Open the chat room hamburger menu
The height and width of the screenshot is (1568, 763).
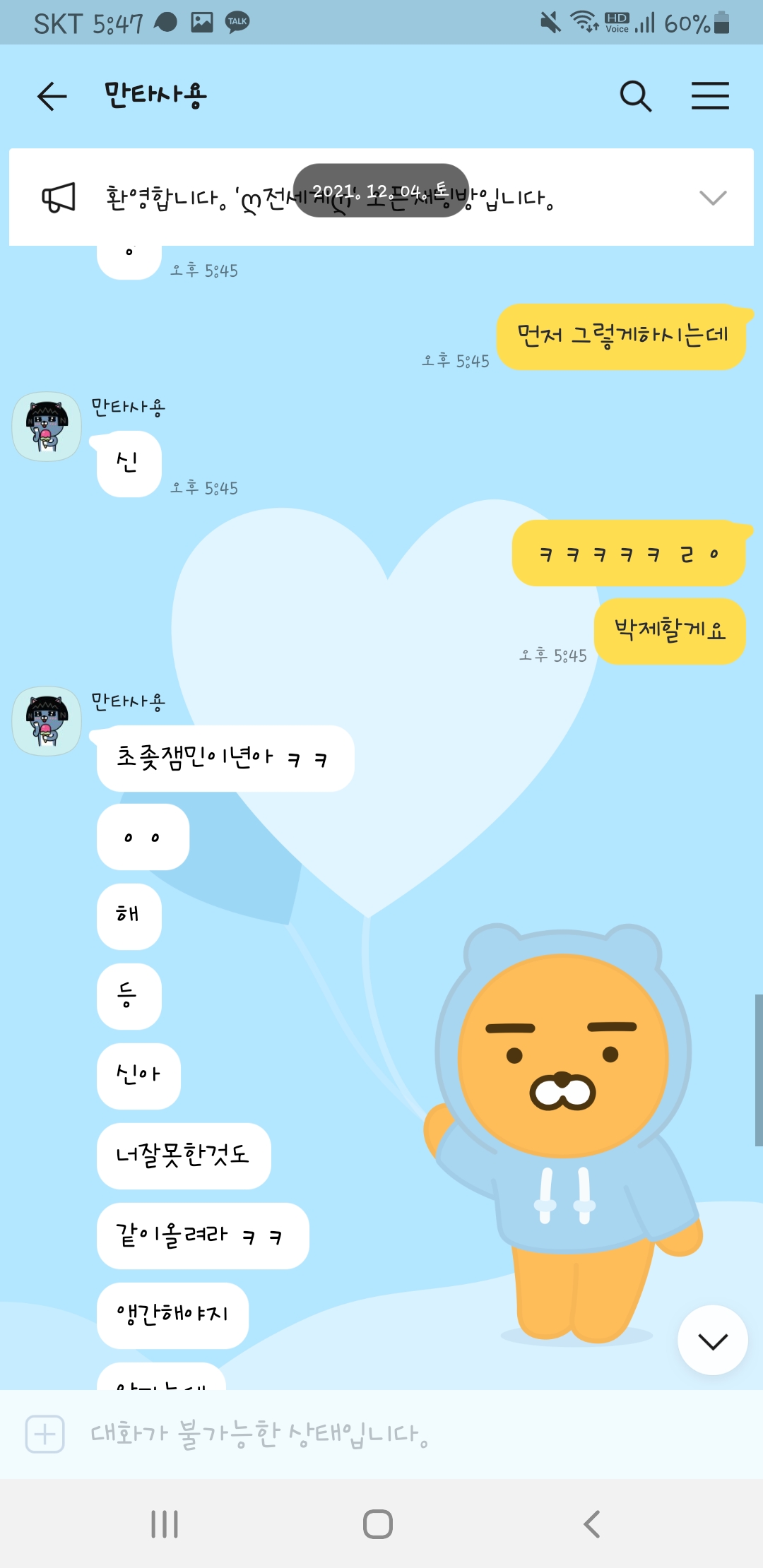point(710,96)
